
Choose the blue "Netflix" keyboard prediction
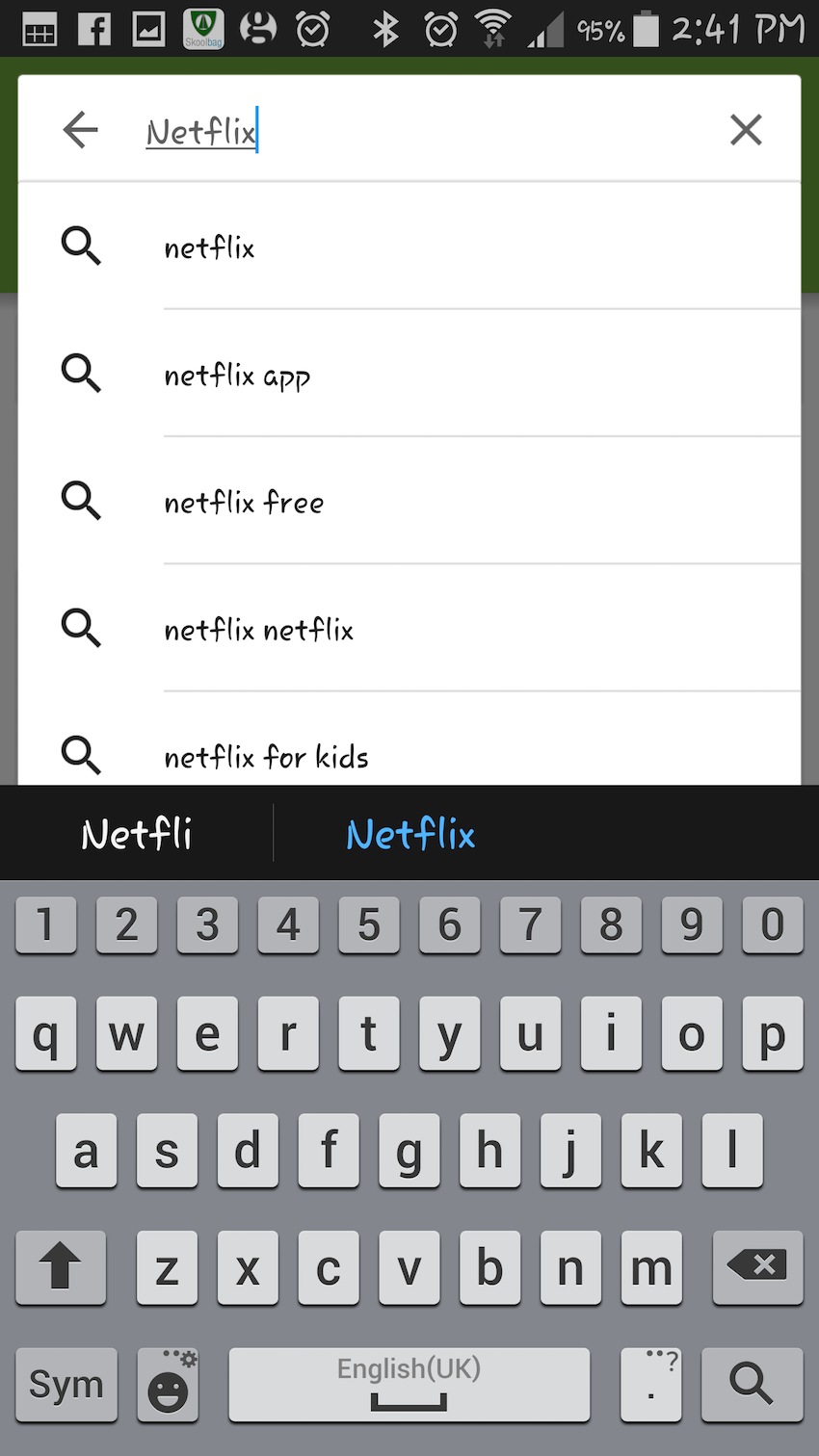pos(410,834)
